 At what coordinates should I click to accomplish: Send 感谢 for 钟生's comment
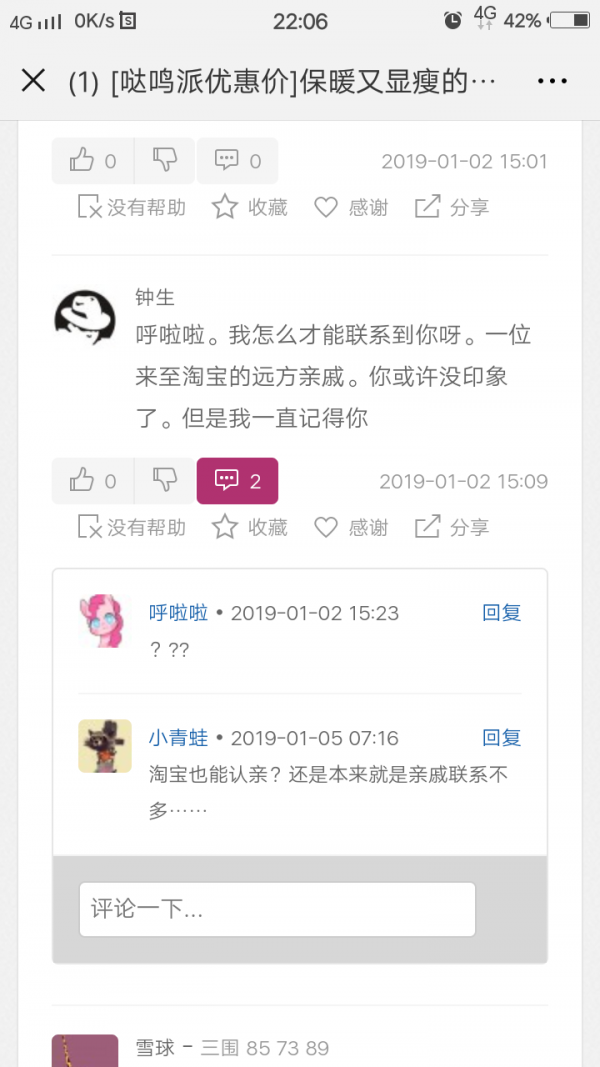[x=351, y=527]
